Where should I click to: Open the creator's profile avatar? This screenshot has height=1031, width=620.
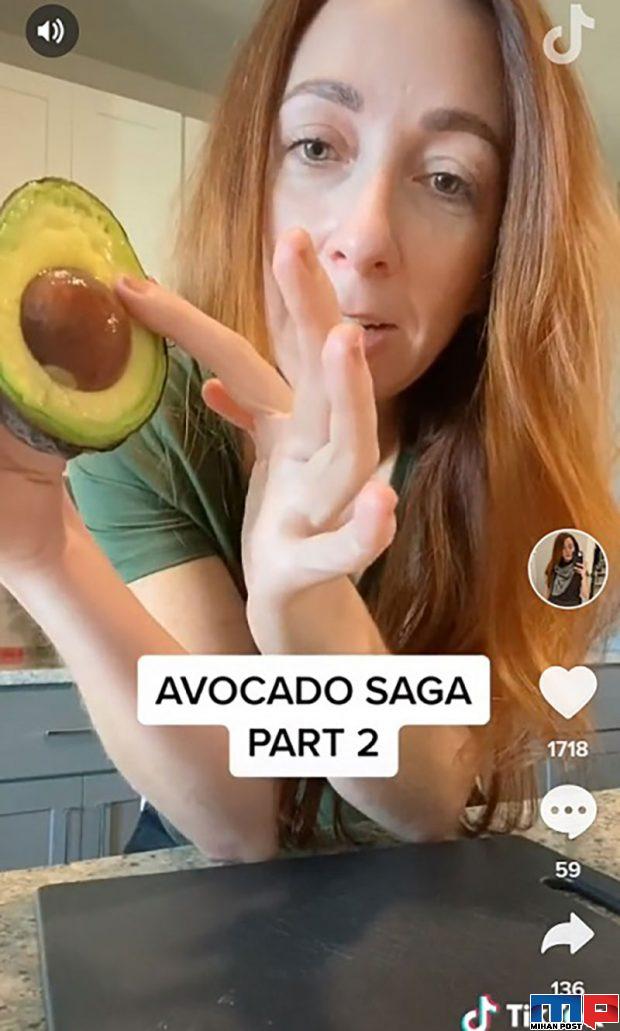point(567,568)
